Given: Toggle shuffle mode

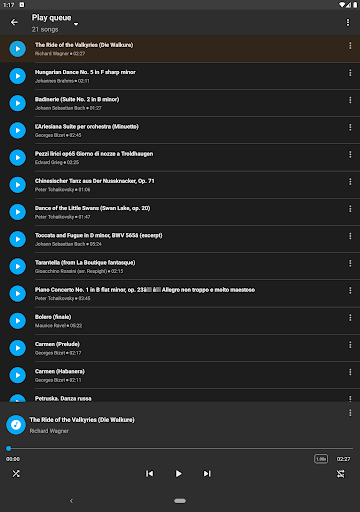Looking at the screenshot, I should [x=16, y=474].
